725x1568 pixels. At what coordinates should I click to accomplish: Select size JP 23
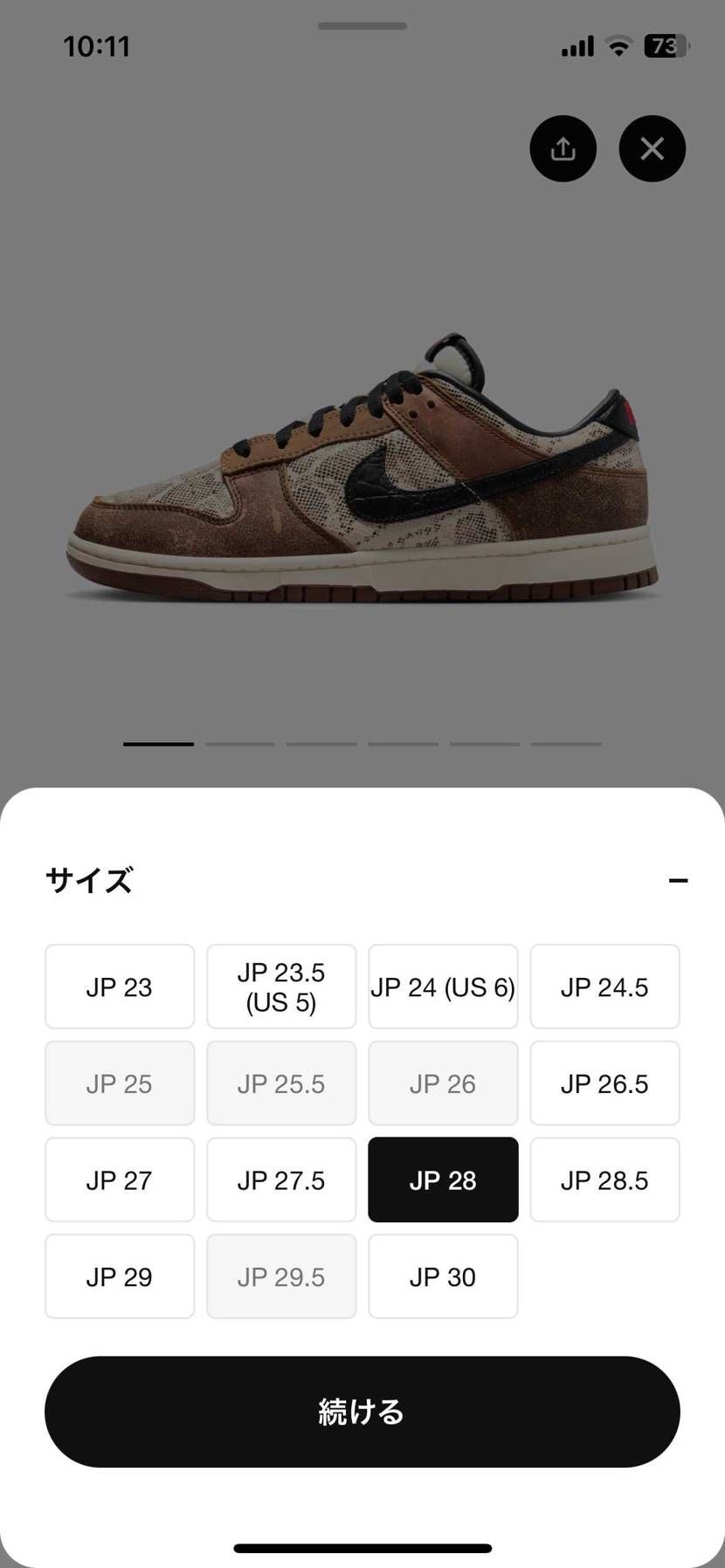coord(119,987)
